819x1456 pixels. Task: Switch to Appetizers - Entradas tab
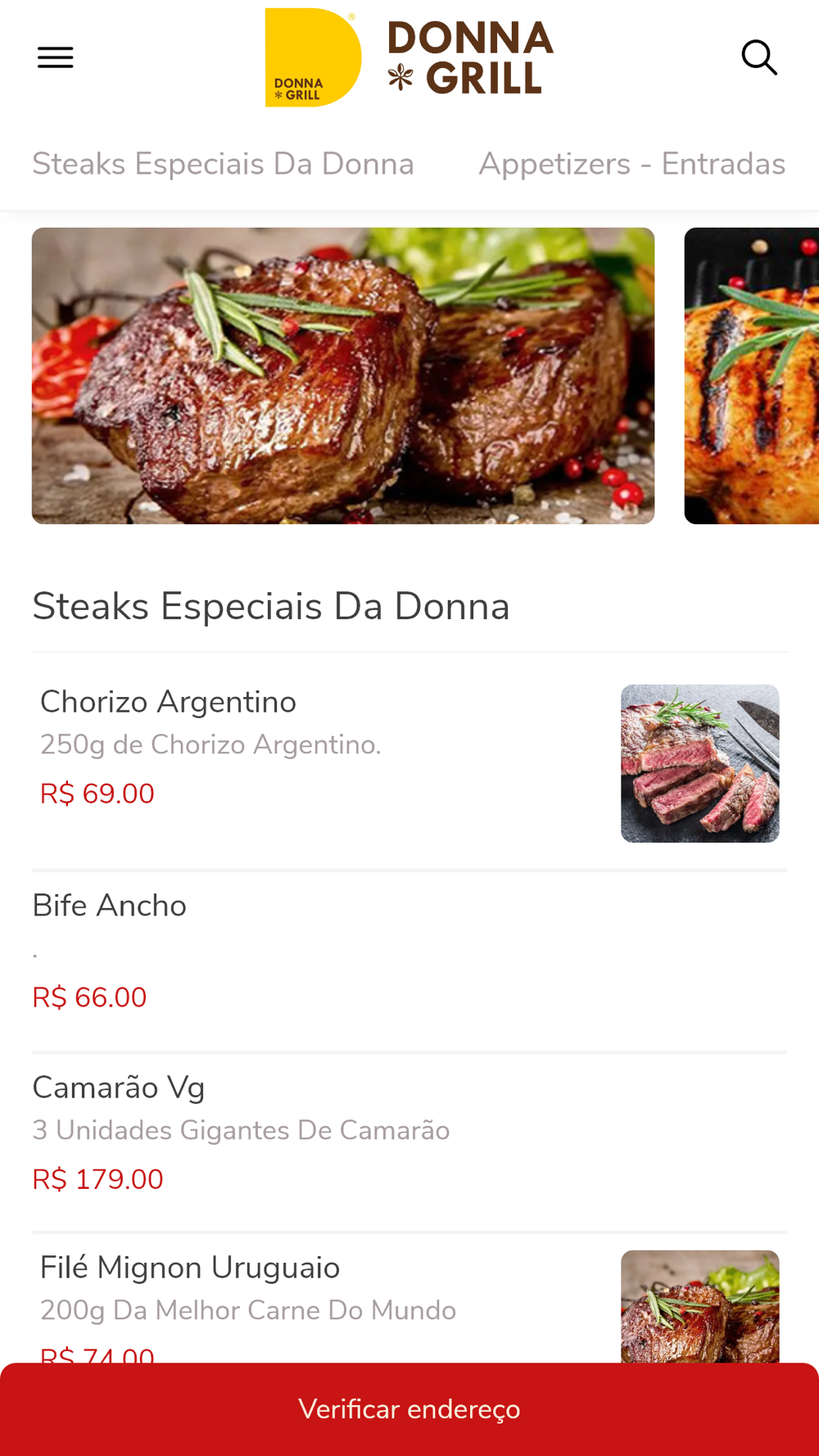click(x=631, y=164)
